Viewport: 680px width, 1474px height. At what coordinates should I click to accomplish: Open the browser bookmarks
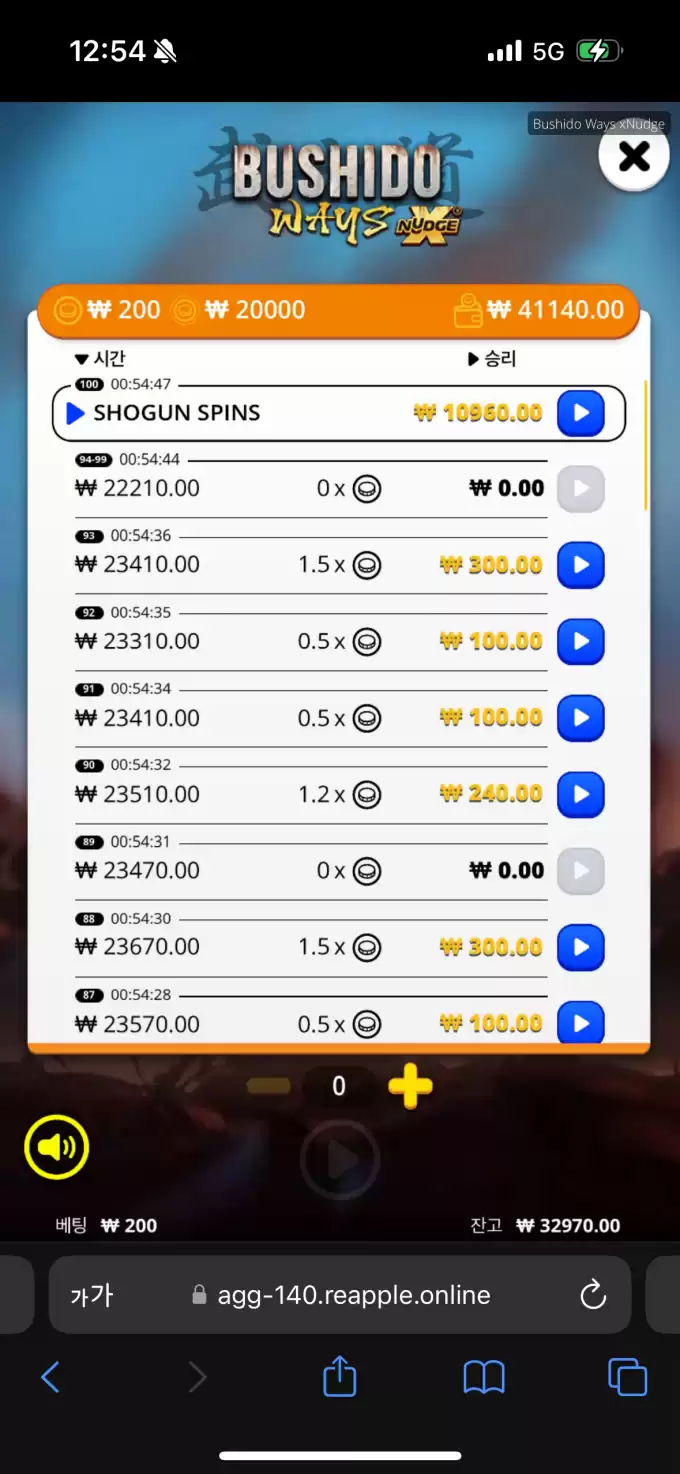click(484, 1378)
